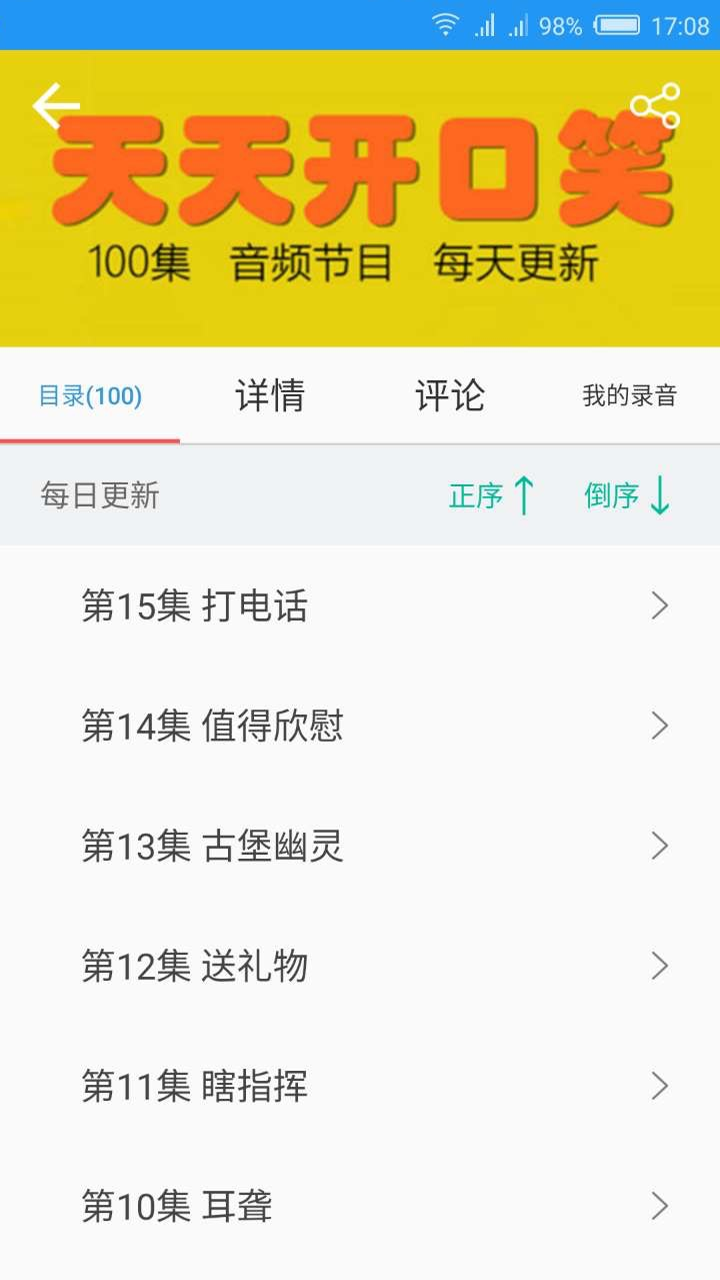
Task: Open the 我的录音 tab
Action: pyautogui.click(x=629, y=396)
